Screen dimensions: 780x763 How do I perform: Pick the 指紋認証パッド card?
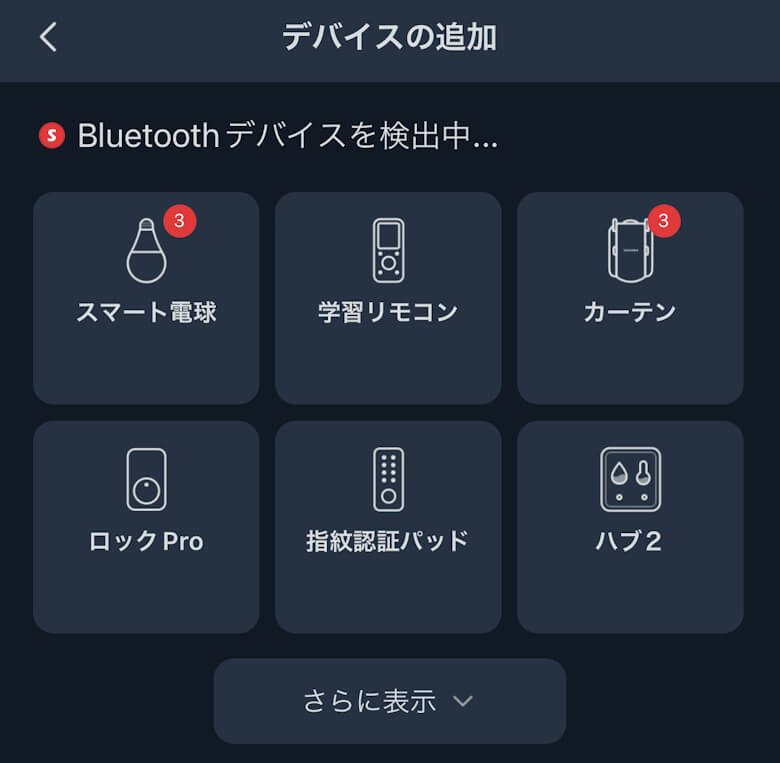click(x=388, y=526)
